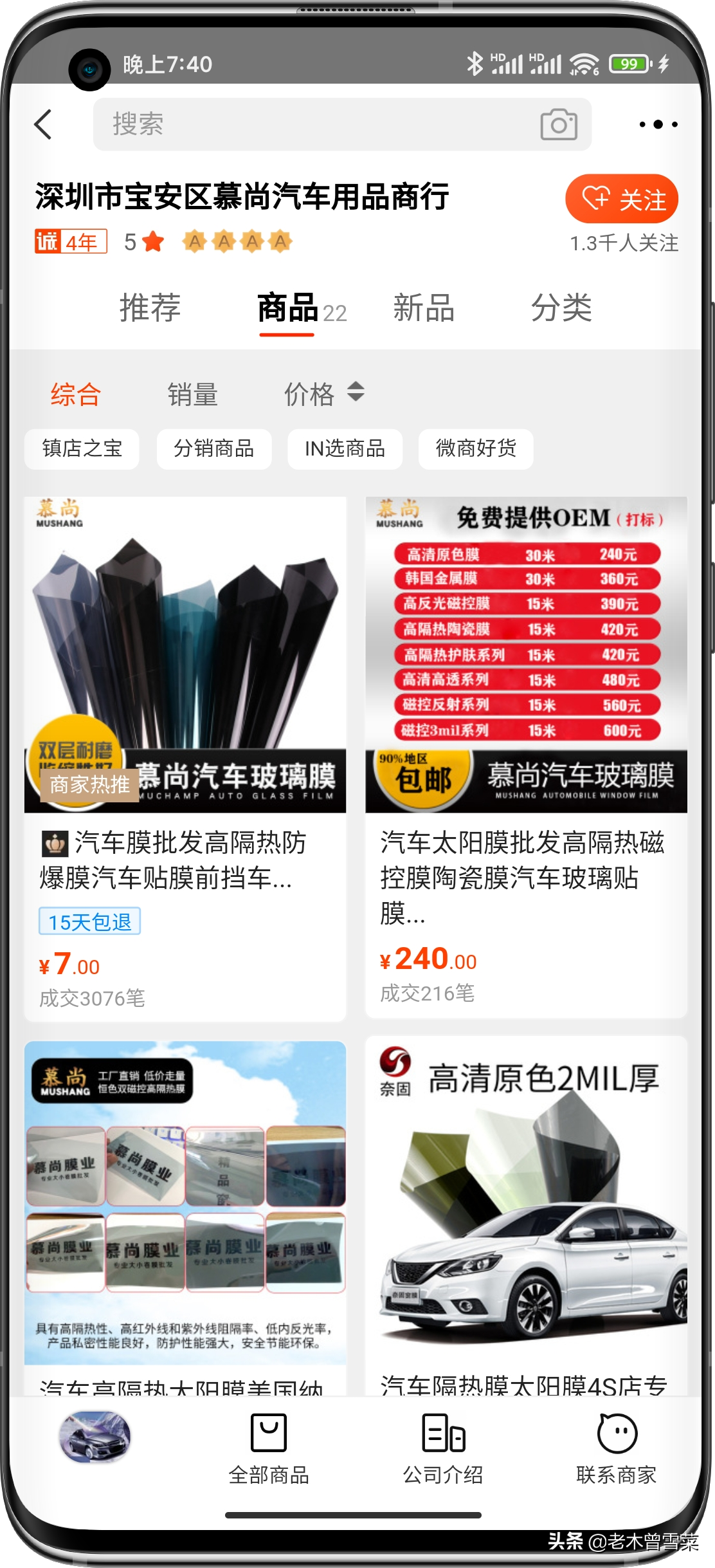Image resolution: width=715 pixels, height=1568 pixels.
Task: Sort products by 销量
Action: pyautogui.click(x=192, y=394)
